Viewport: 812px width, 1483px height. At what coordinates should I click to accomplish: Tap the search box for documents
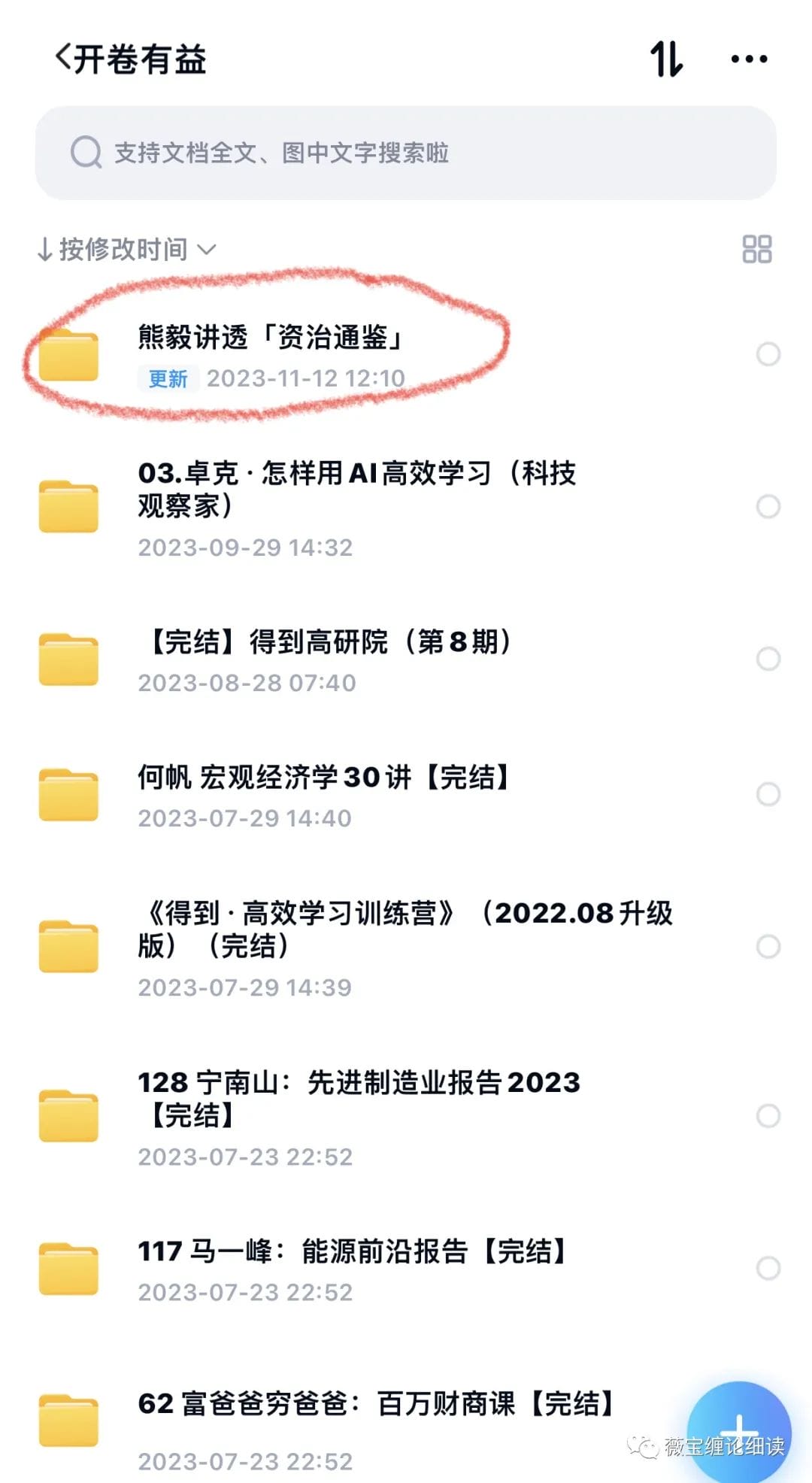(x=406, y=153)
